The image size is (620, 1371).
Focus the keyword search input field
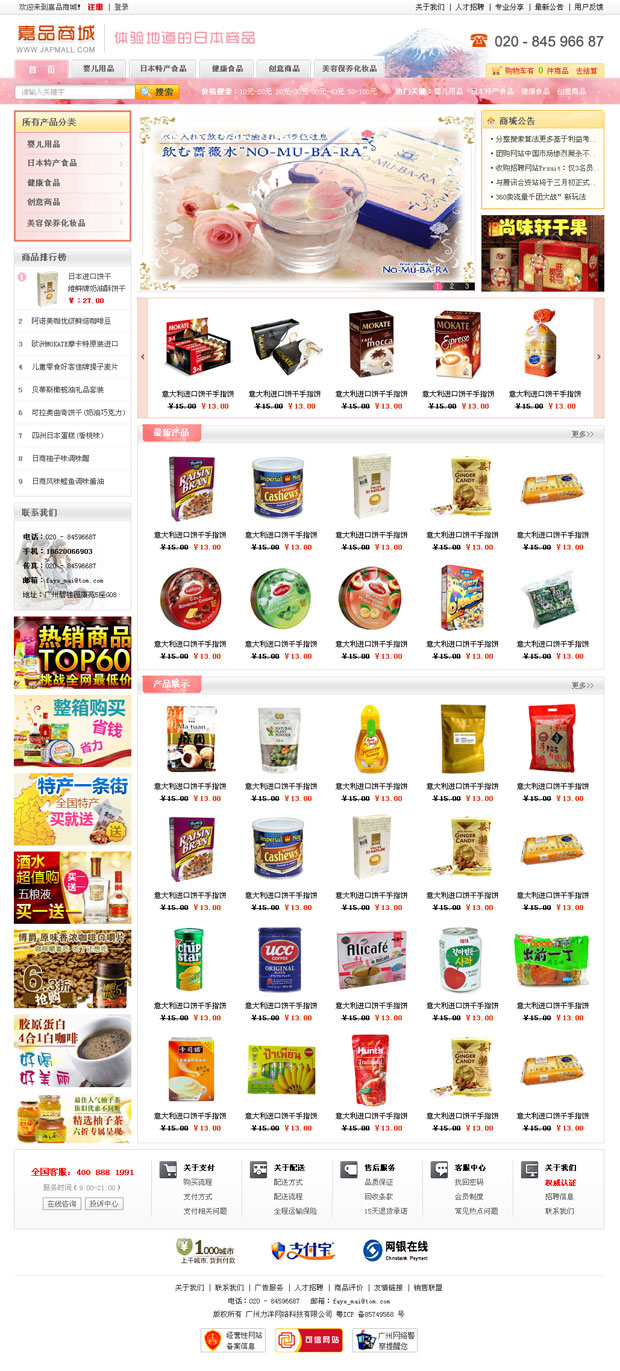click(76, 92)
